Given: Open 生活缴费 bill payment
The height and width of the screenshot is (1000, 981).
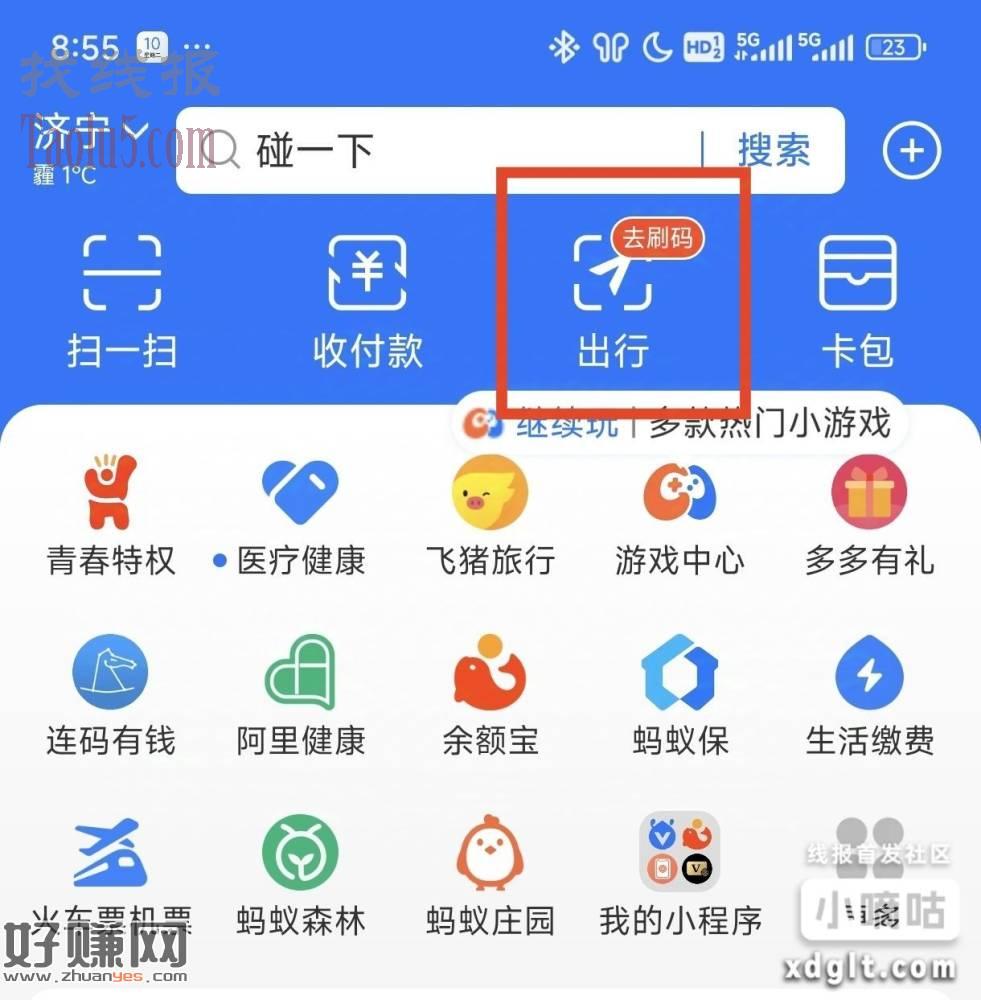Looking at the screenshot, I should click(x=869, y=695).
